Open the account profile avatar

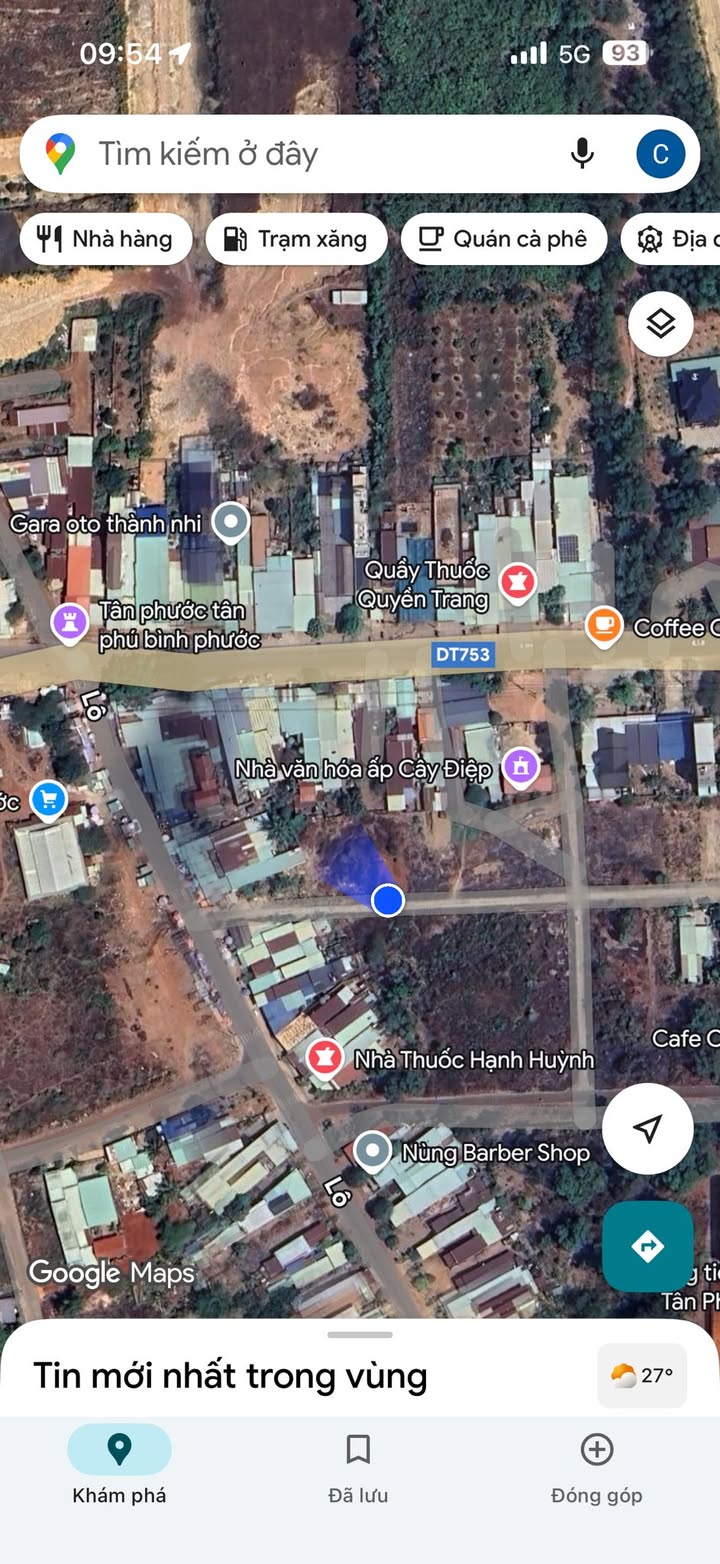(x=660, y=154)
